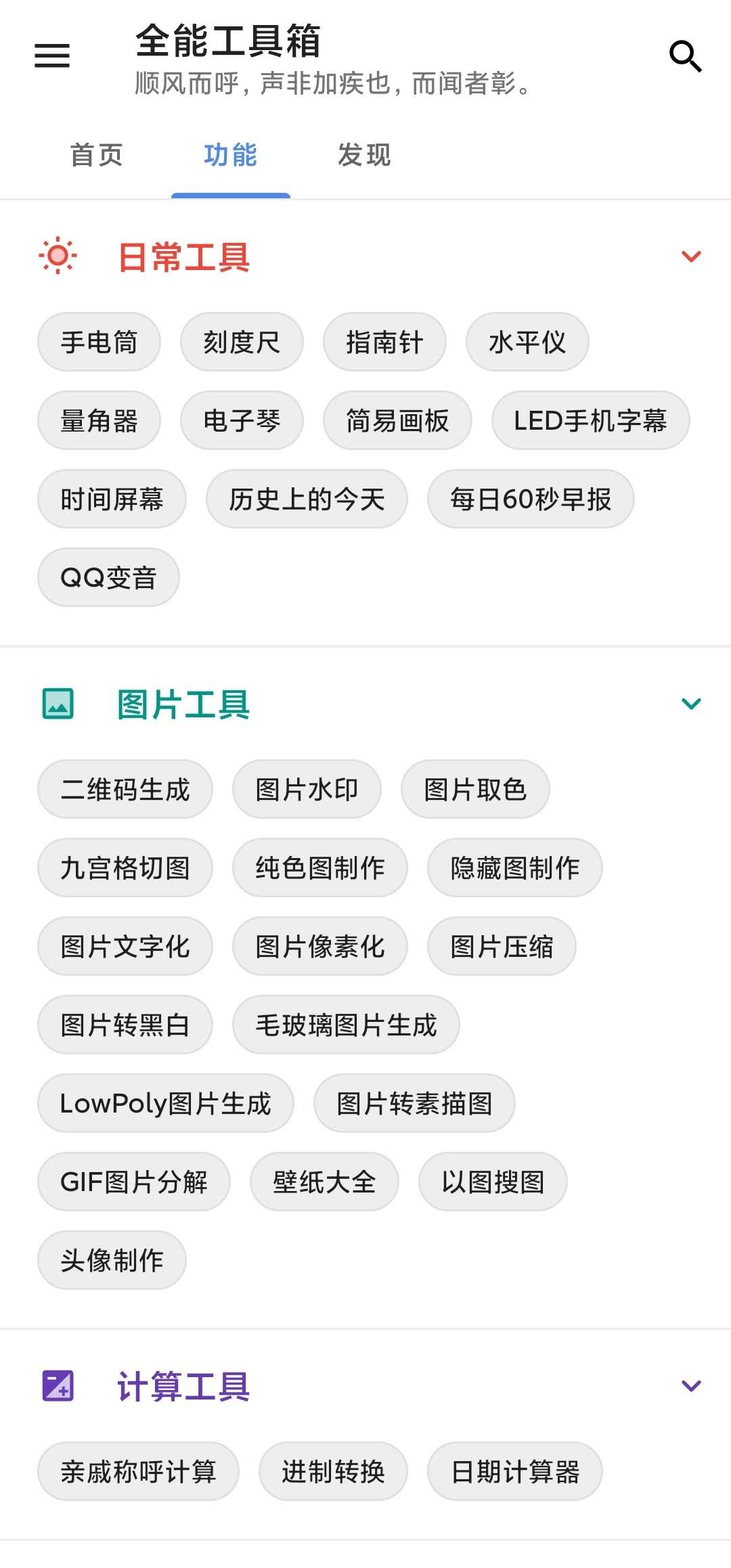The width and height of the screenshot is (731, 1568).
Task: Tap the search magnifier icon
Action: click(685, 55)
